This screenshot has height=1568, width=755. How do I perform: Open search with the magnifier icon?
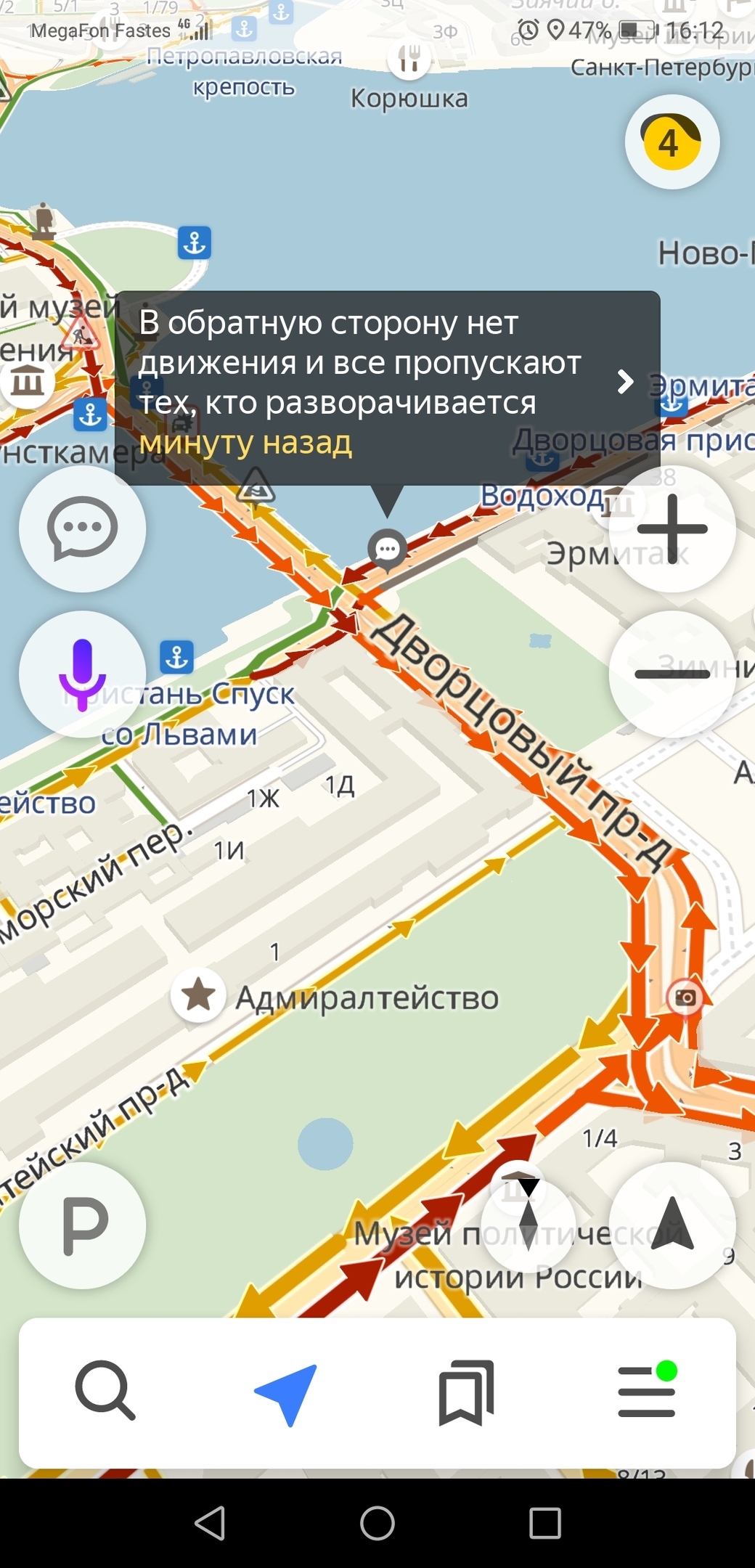[x=105, y=1391]
